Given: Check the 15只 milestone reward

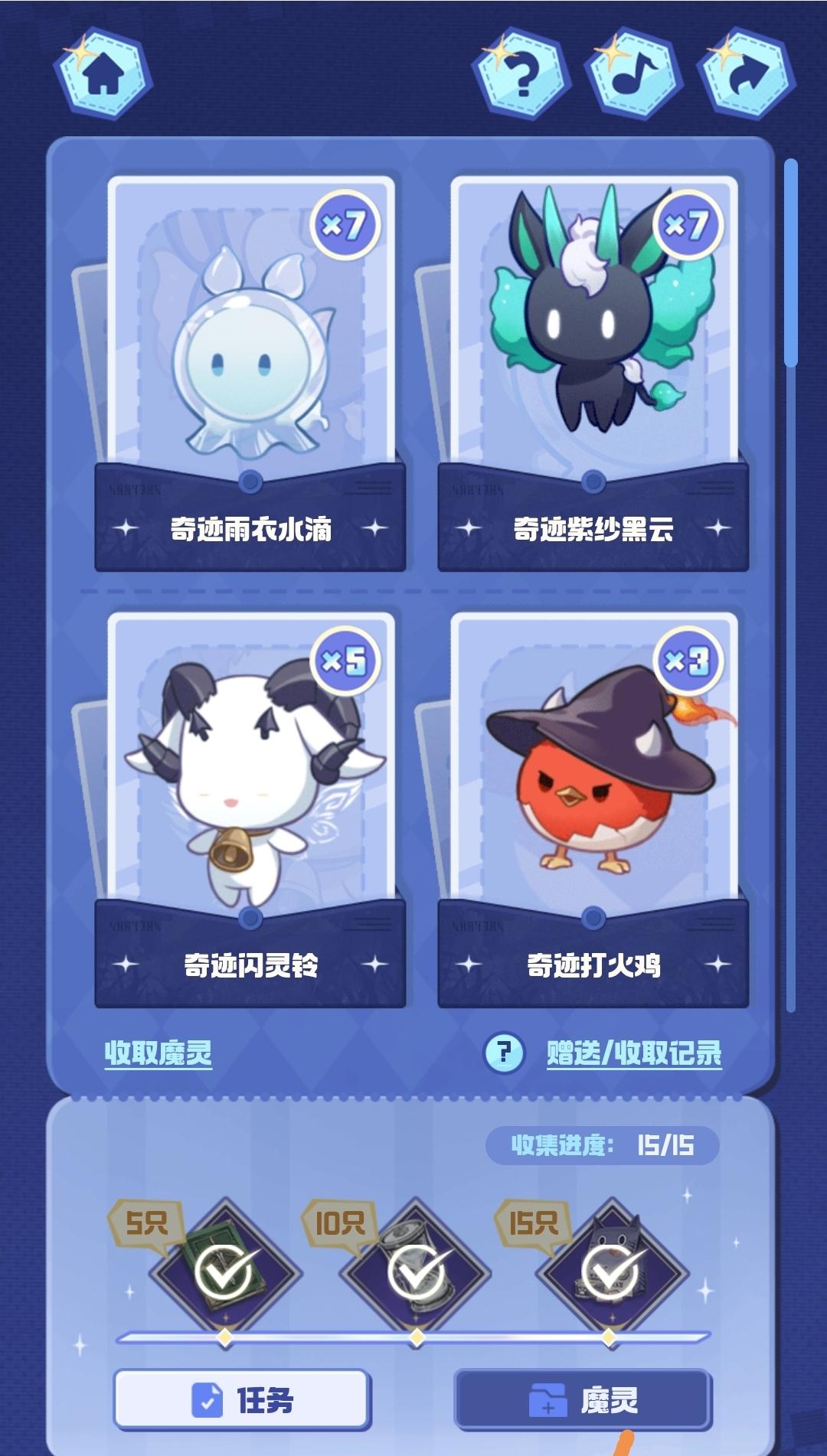Looking at the screenshot, I should point(610,1272).
